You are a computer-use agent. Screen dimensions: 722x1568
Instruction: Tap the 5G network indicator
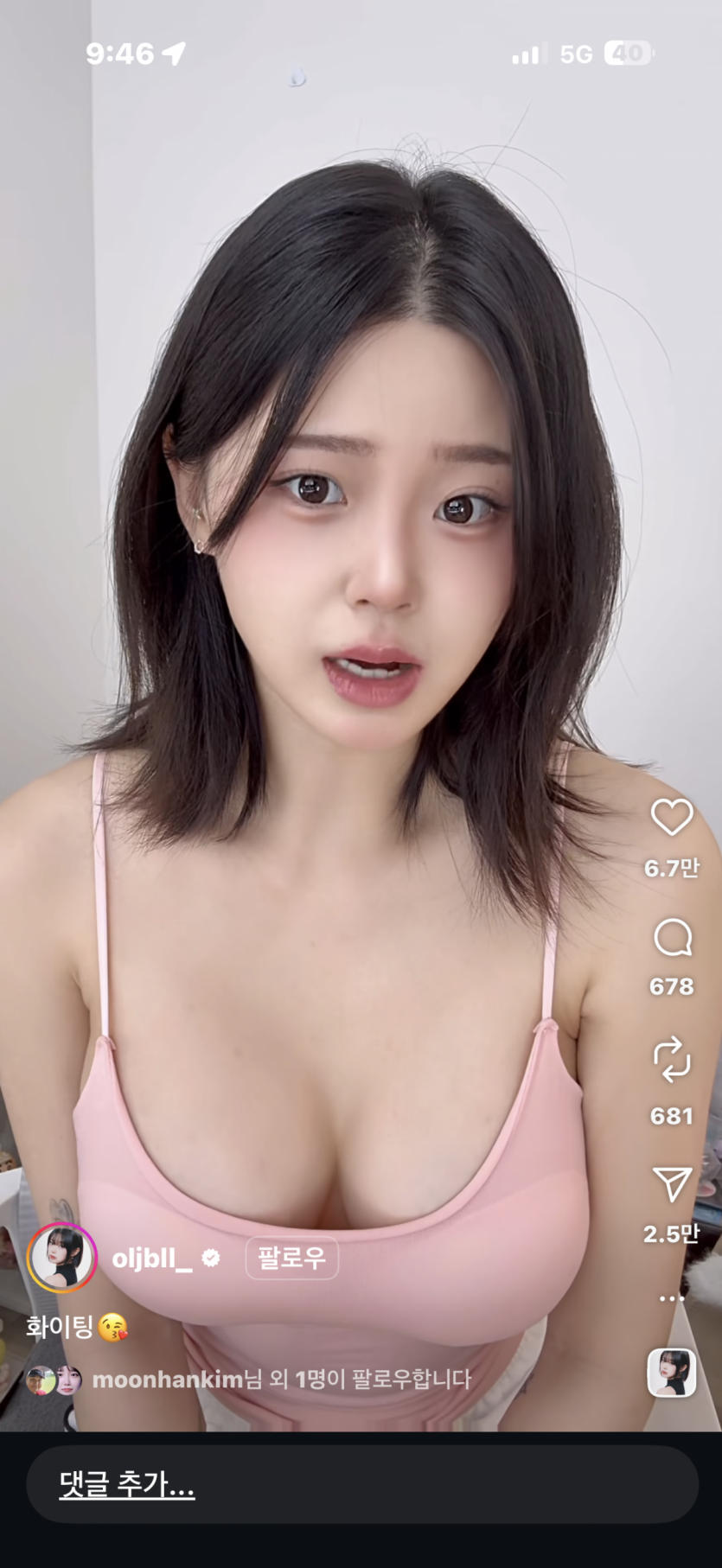[x=575, y=54]
